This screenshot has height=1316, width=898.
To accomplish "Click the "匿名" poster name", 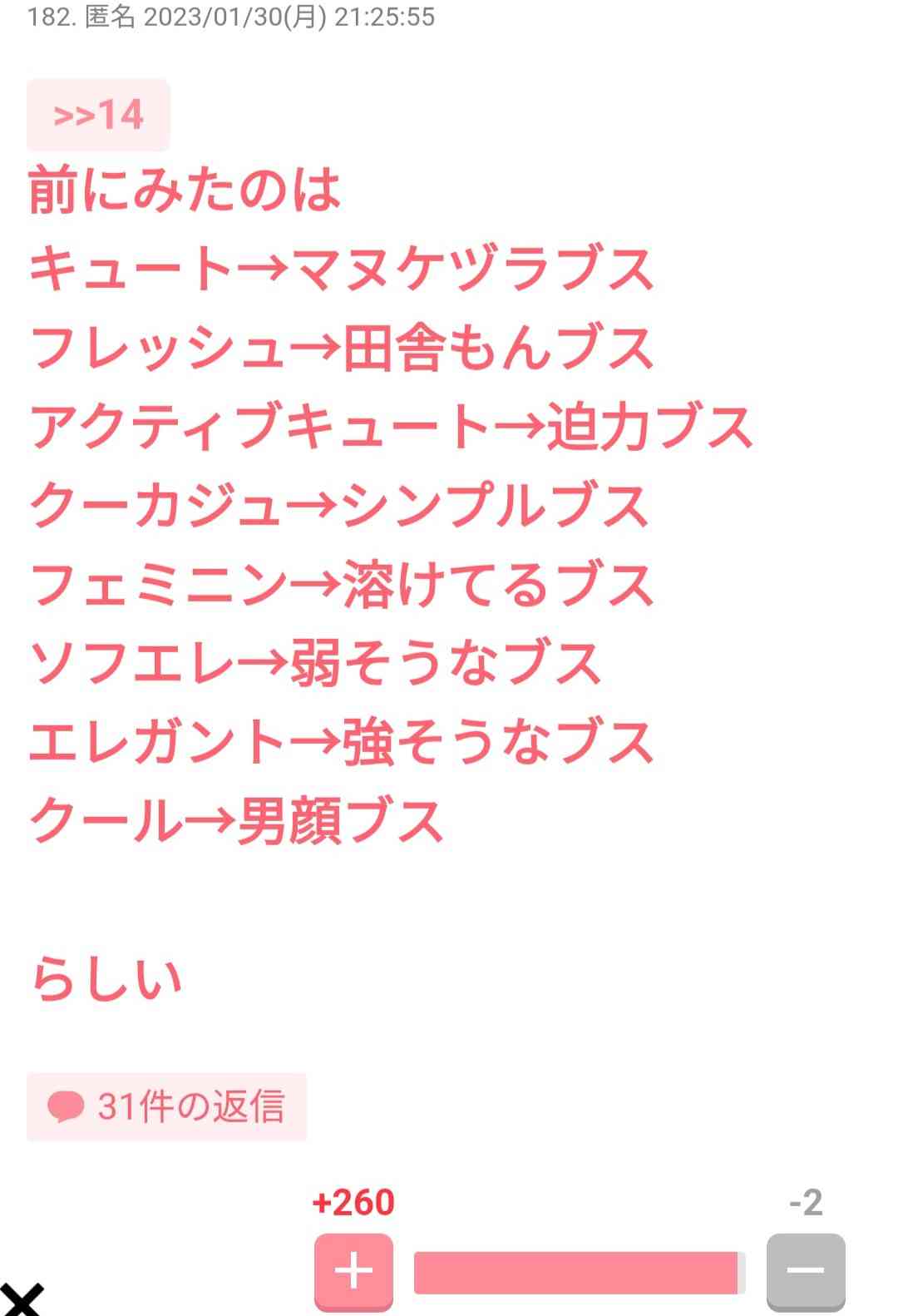I will click(x=111, y=17).
